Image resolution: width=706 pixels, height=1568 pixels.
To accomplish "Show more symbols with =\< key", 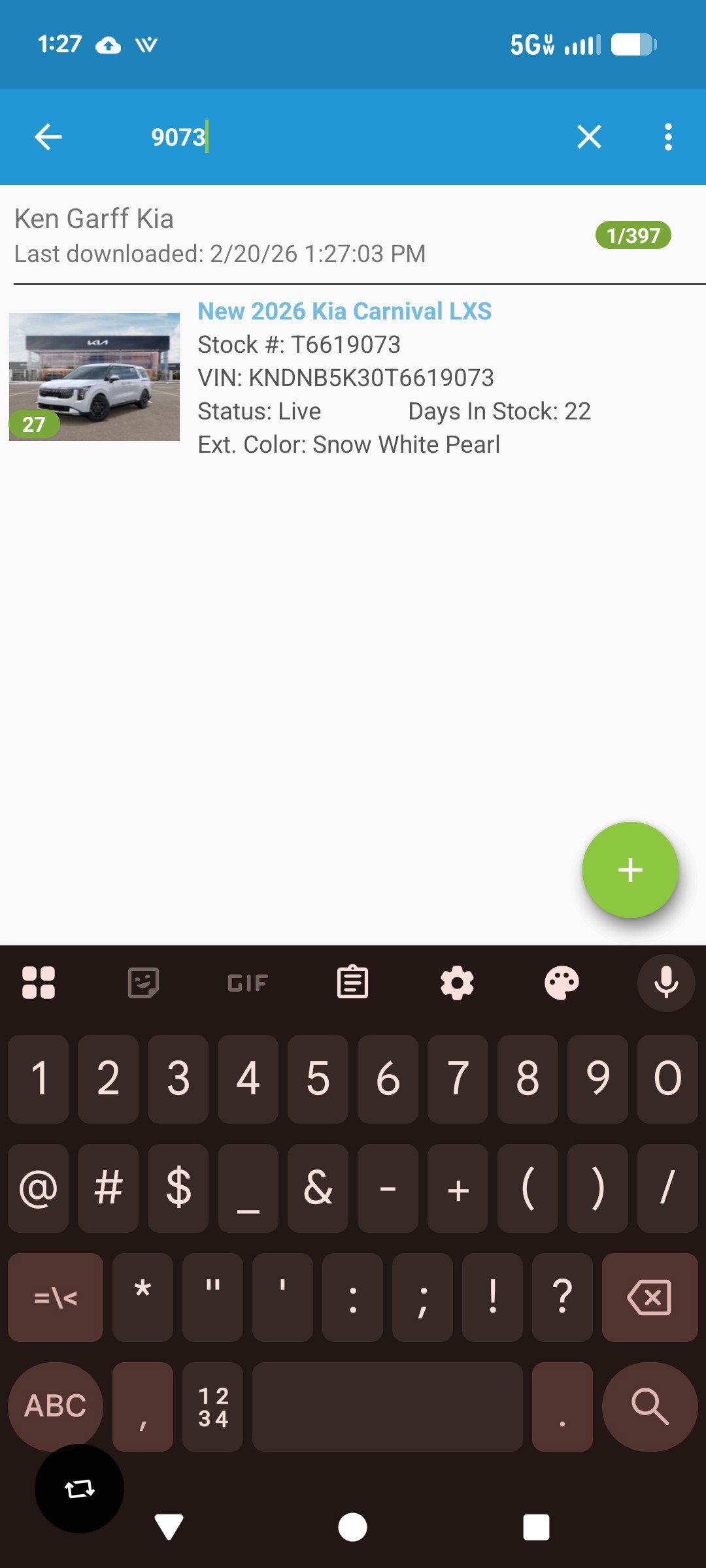I will click(x=56, y=1298).
